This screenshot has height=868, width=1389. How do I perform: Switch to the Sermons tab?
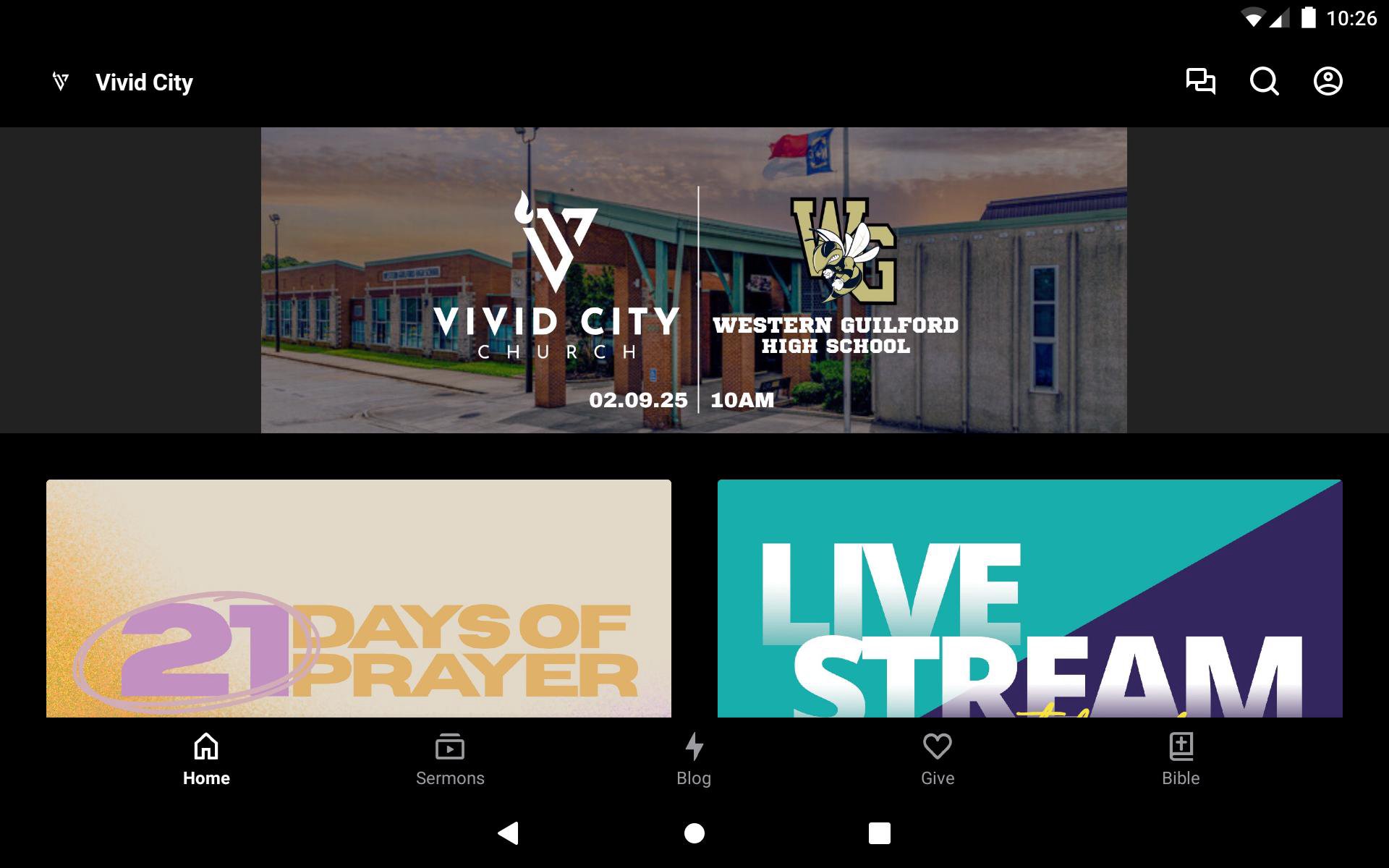point(450,759)
